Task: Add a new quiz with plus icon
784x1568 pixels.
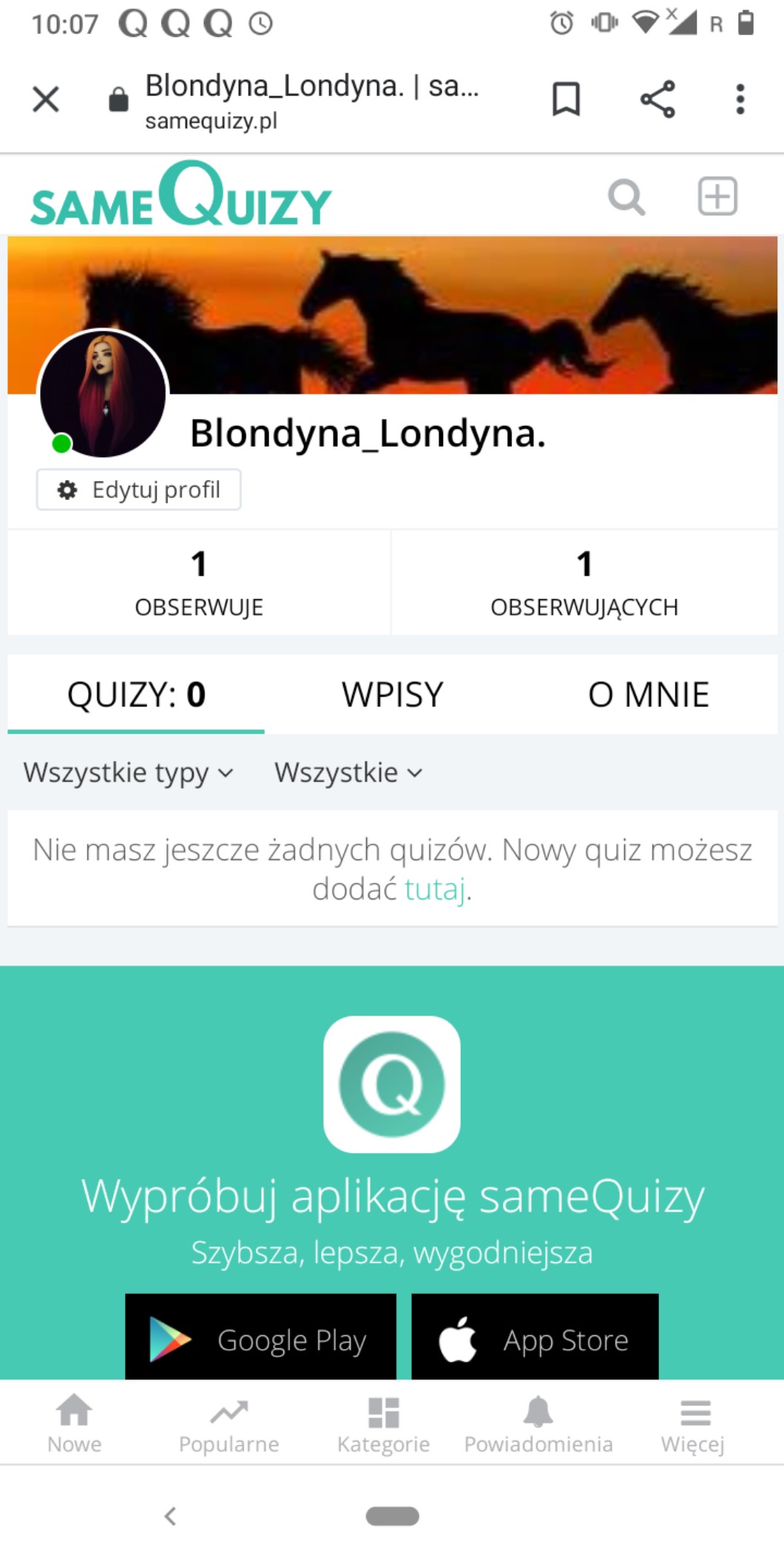Action: click(x=717, y=197)
